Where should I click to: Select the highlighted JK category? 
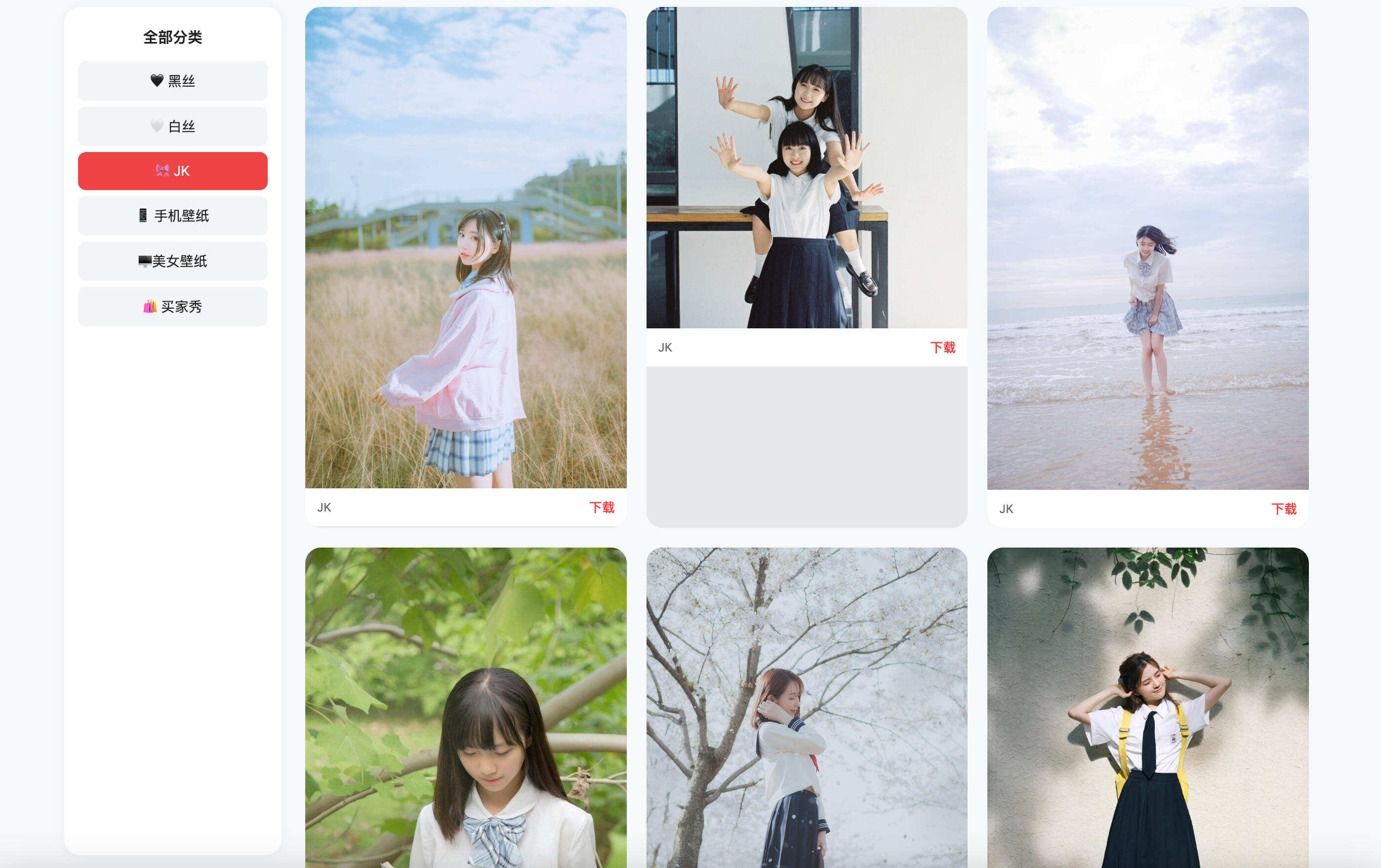[173, 171]
